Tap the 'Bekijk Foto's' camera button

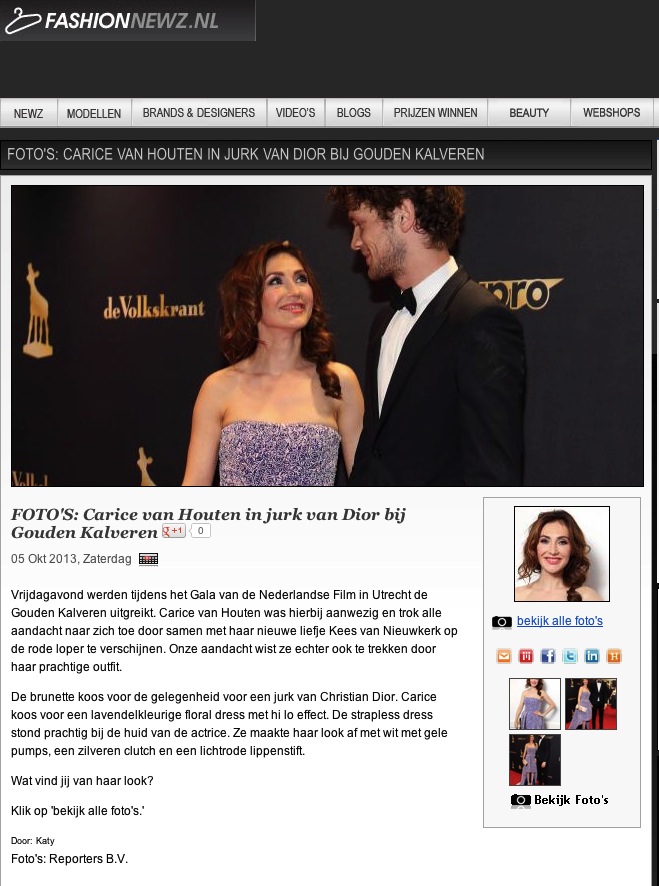[560, 800]
